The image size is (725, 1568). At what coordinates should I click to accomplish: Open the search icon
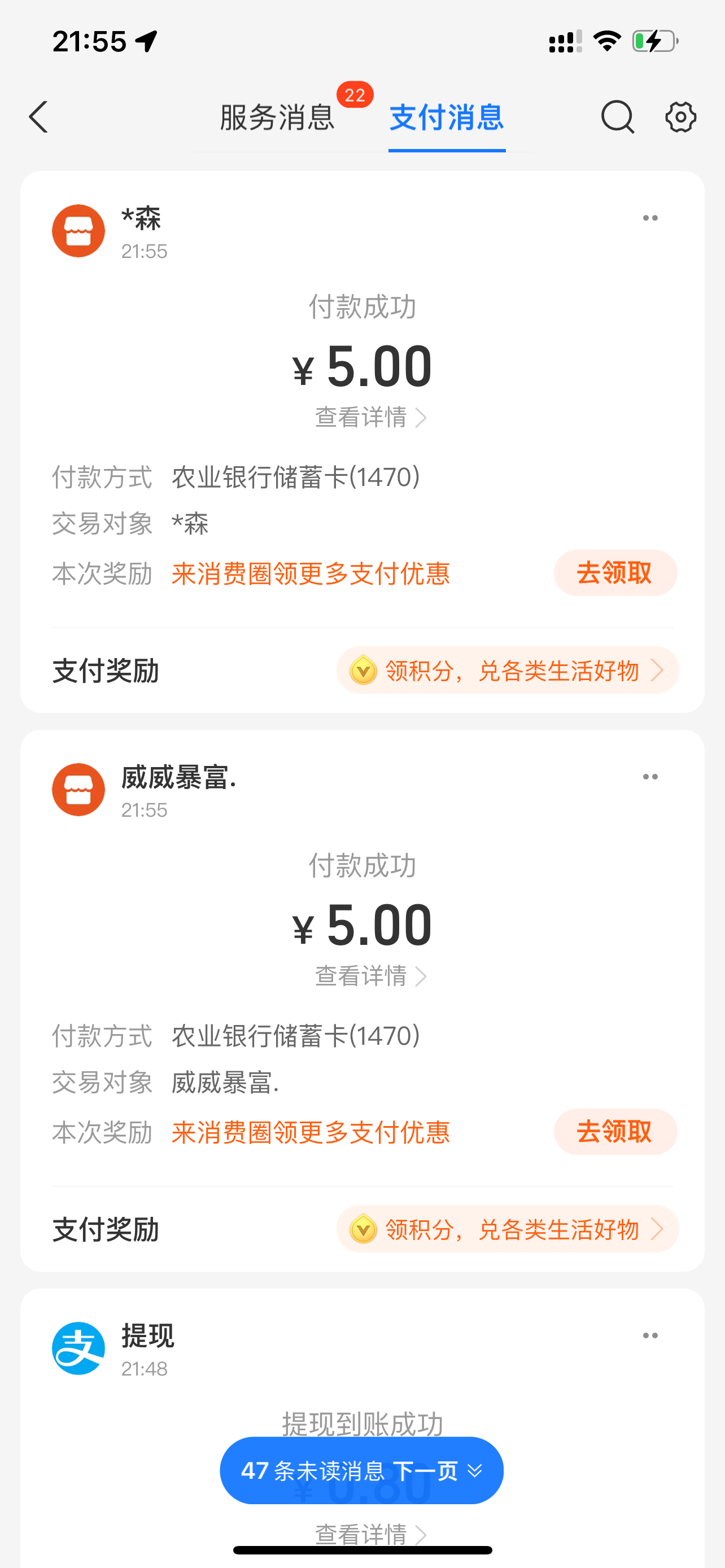(x=617, y=117)
